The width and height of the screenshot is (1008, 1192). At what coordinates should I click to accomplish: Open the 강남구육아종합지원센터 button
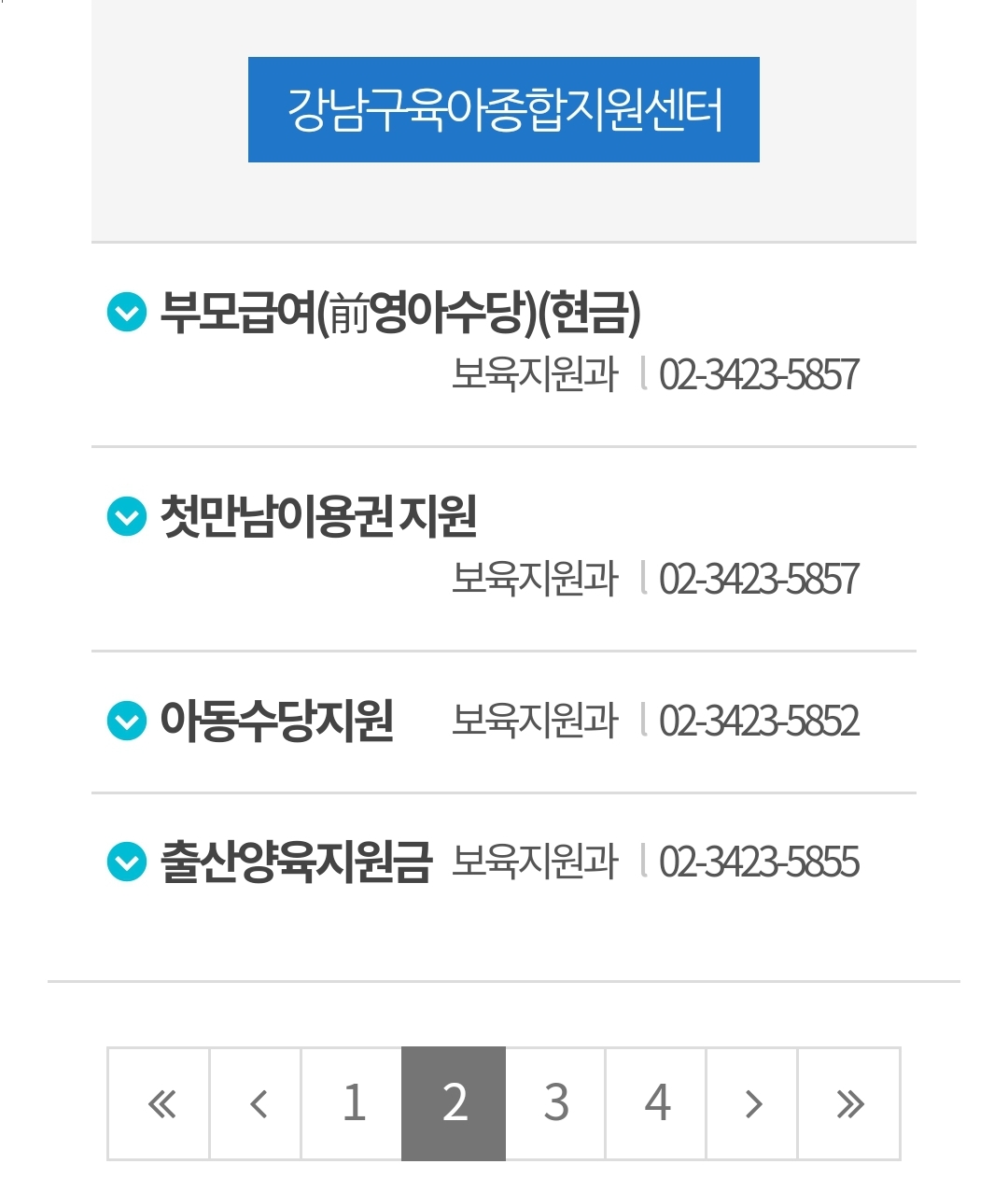coord(504,109)
